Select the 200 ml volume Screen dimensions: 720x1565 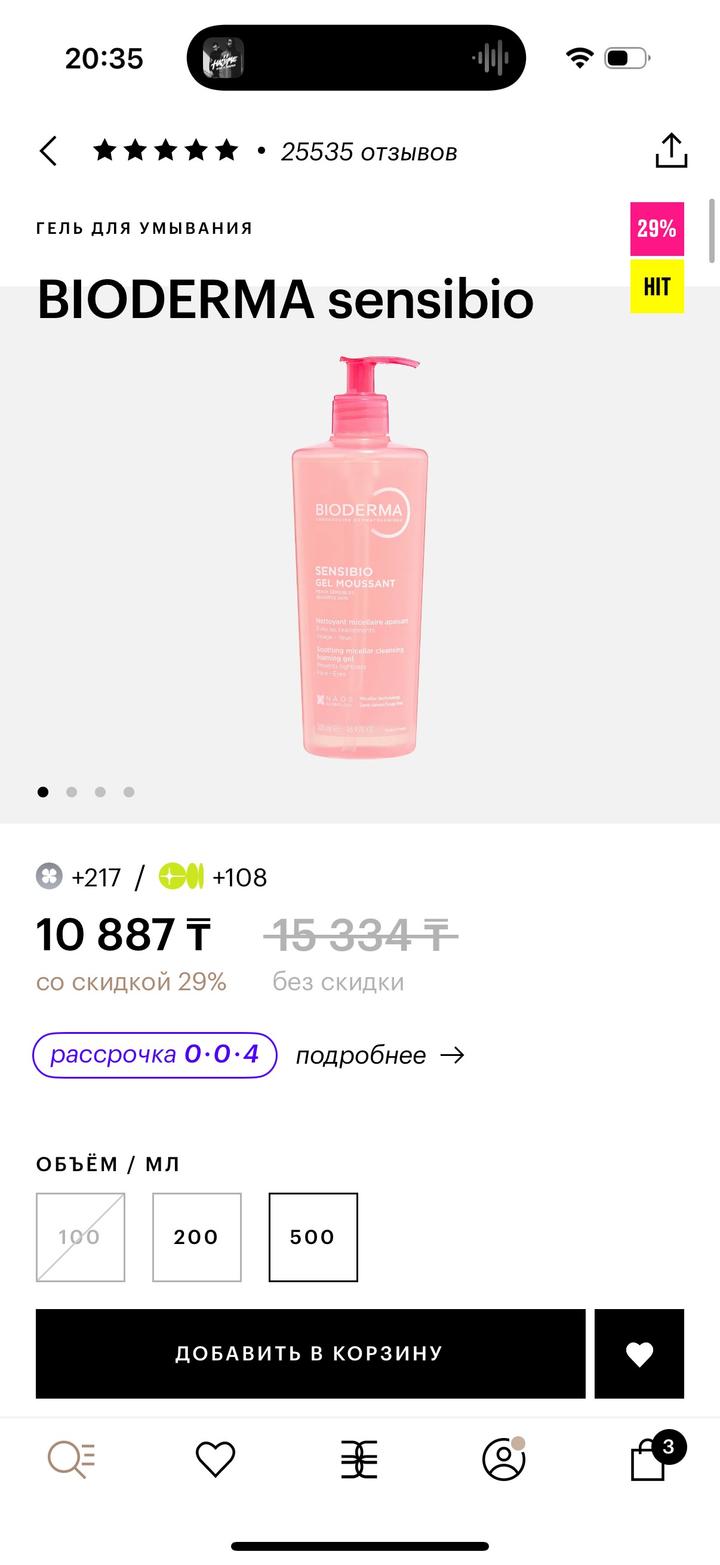(x=196, y=1237)
